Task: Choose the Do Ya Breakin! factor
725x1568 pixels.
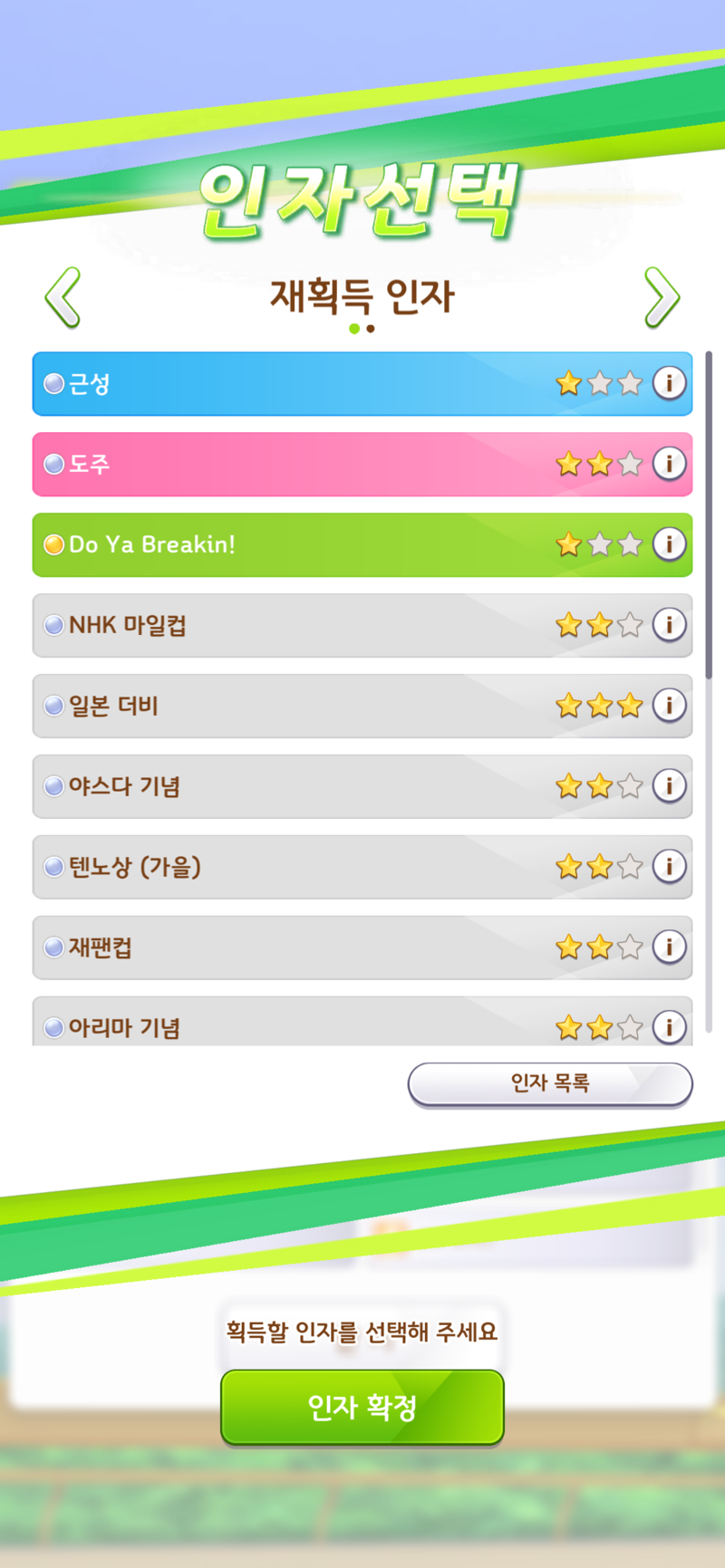Action: (290, 544)
